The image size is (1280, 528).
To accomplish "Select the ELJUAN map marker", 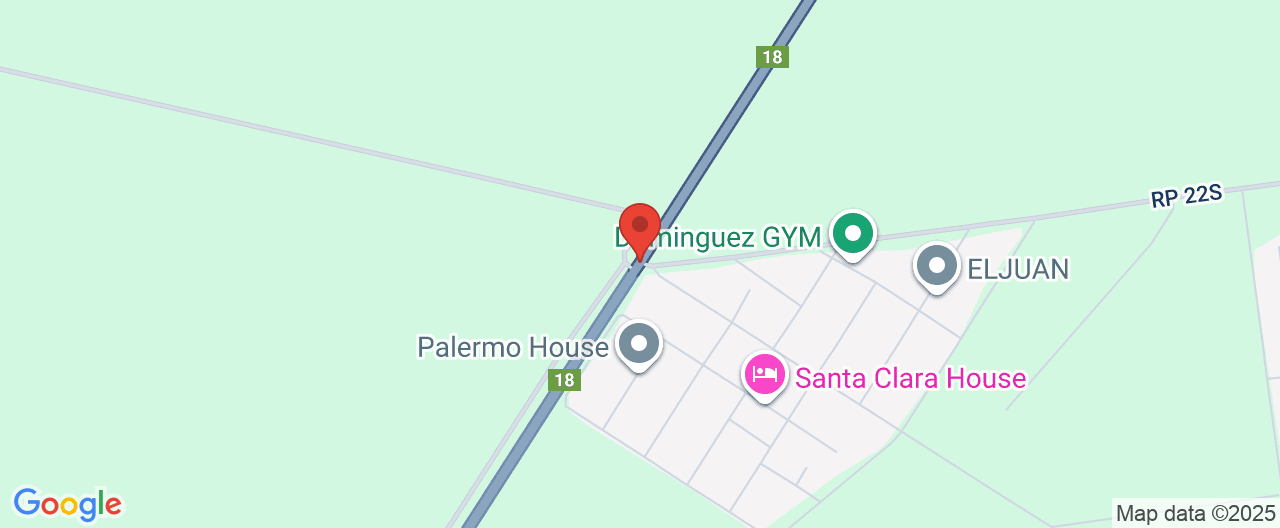I will [x=937, y=266].
